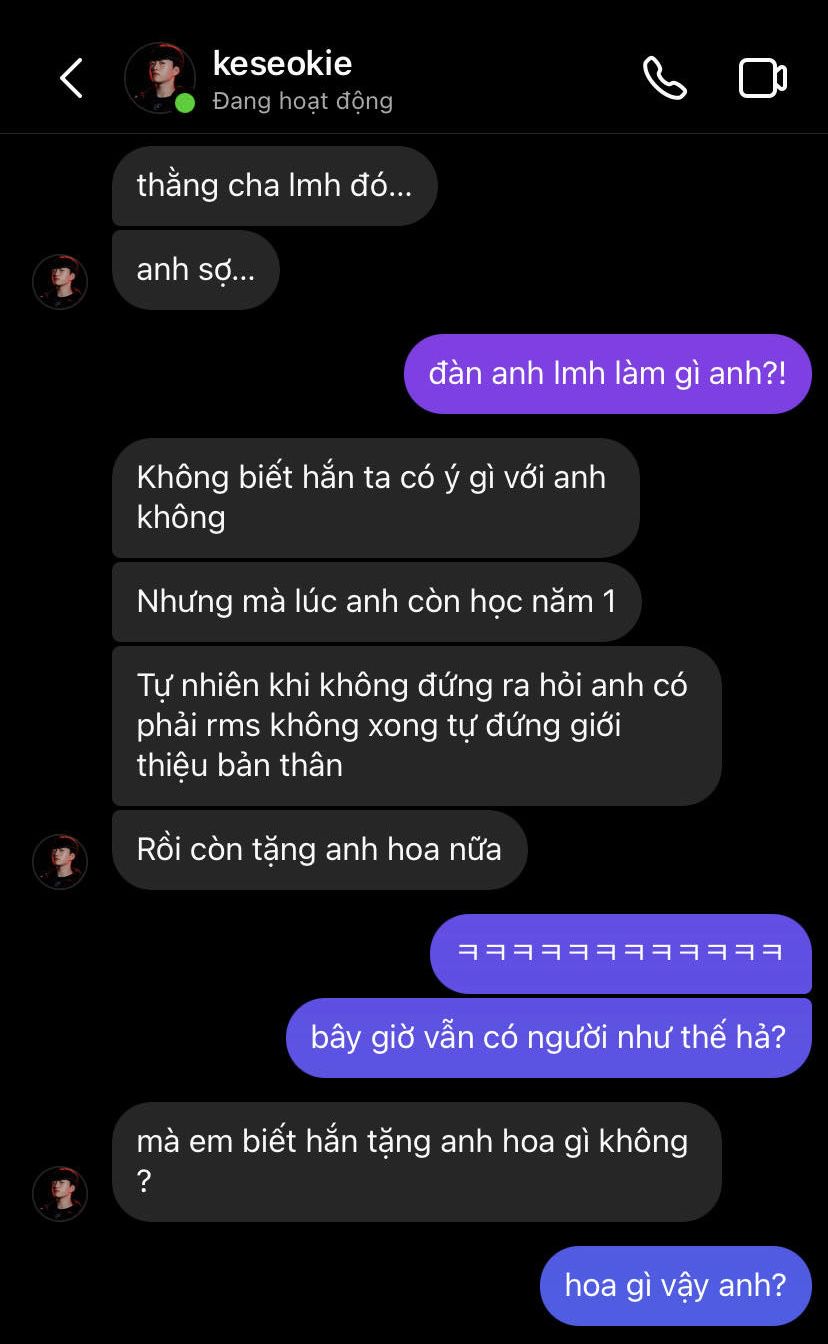This screenshot has height=1344, width=828.
Task: Tap keseokie's profile picture in the header
Action: (159, 78)
